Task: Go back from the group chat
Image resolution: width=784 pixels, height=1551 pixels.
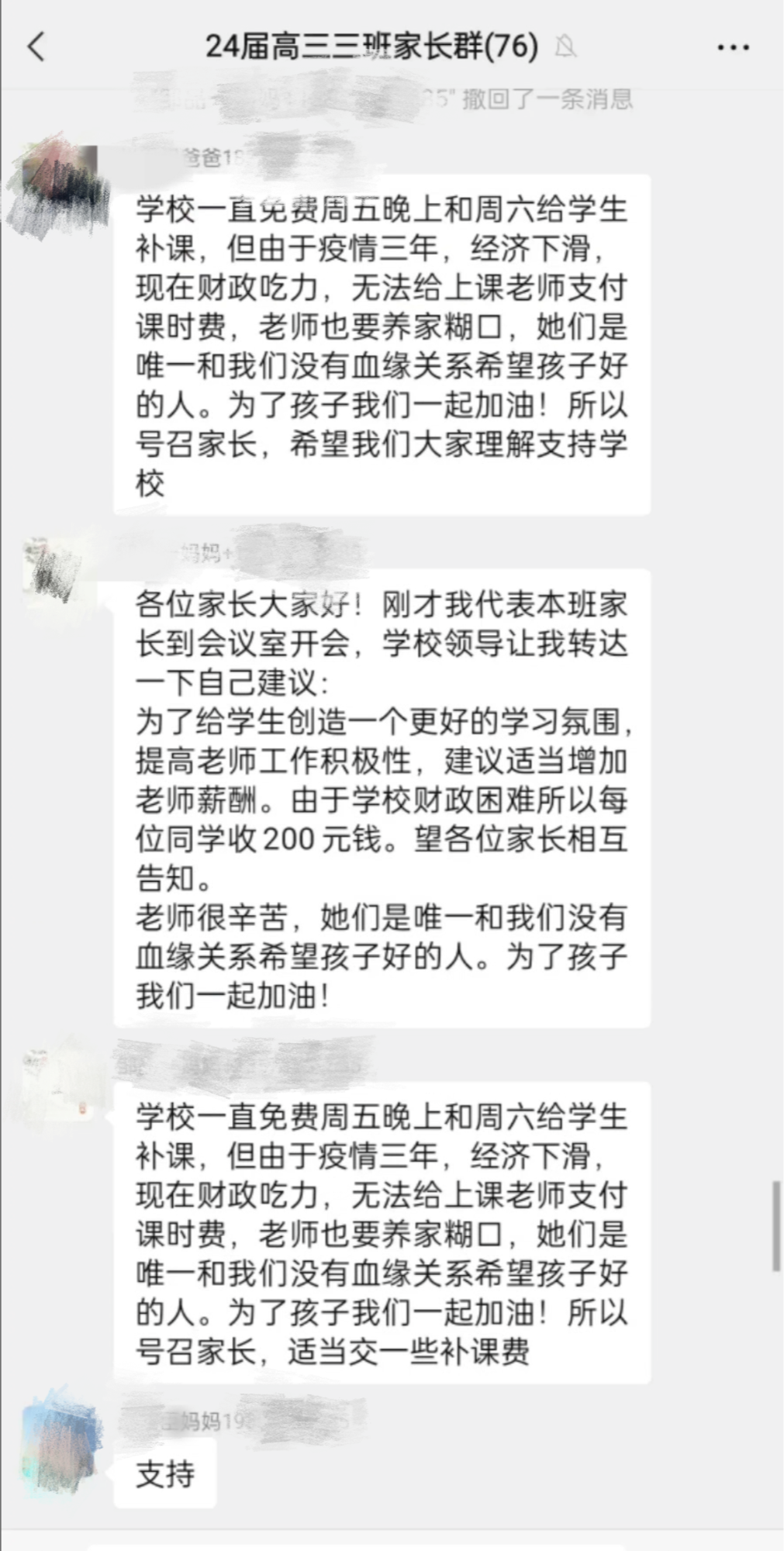Action: point(36,47)
